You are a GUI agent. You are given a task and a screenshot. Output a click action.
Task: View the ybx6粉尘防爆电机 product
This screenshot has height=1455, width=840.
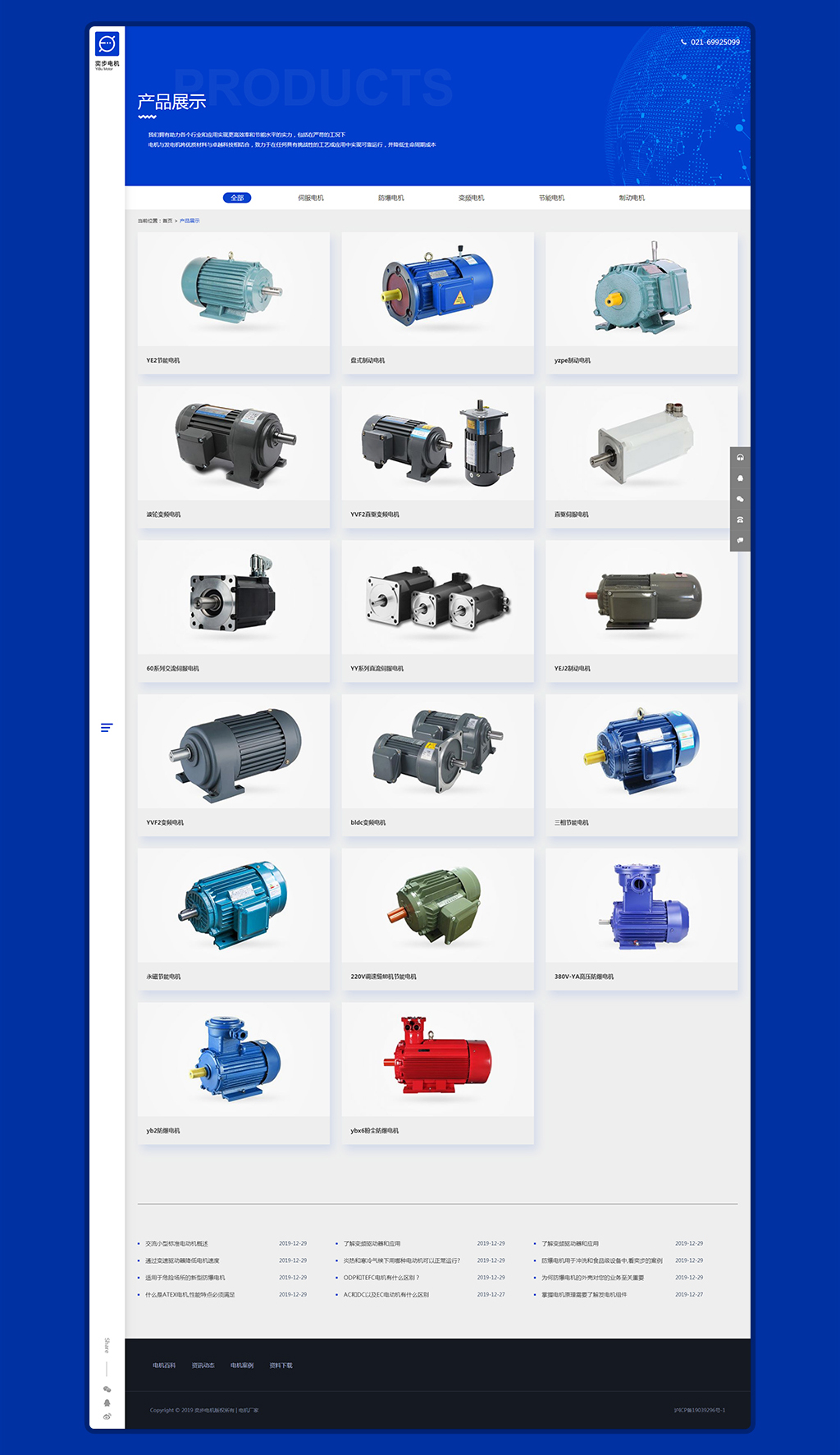coord(437,1072)
